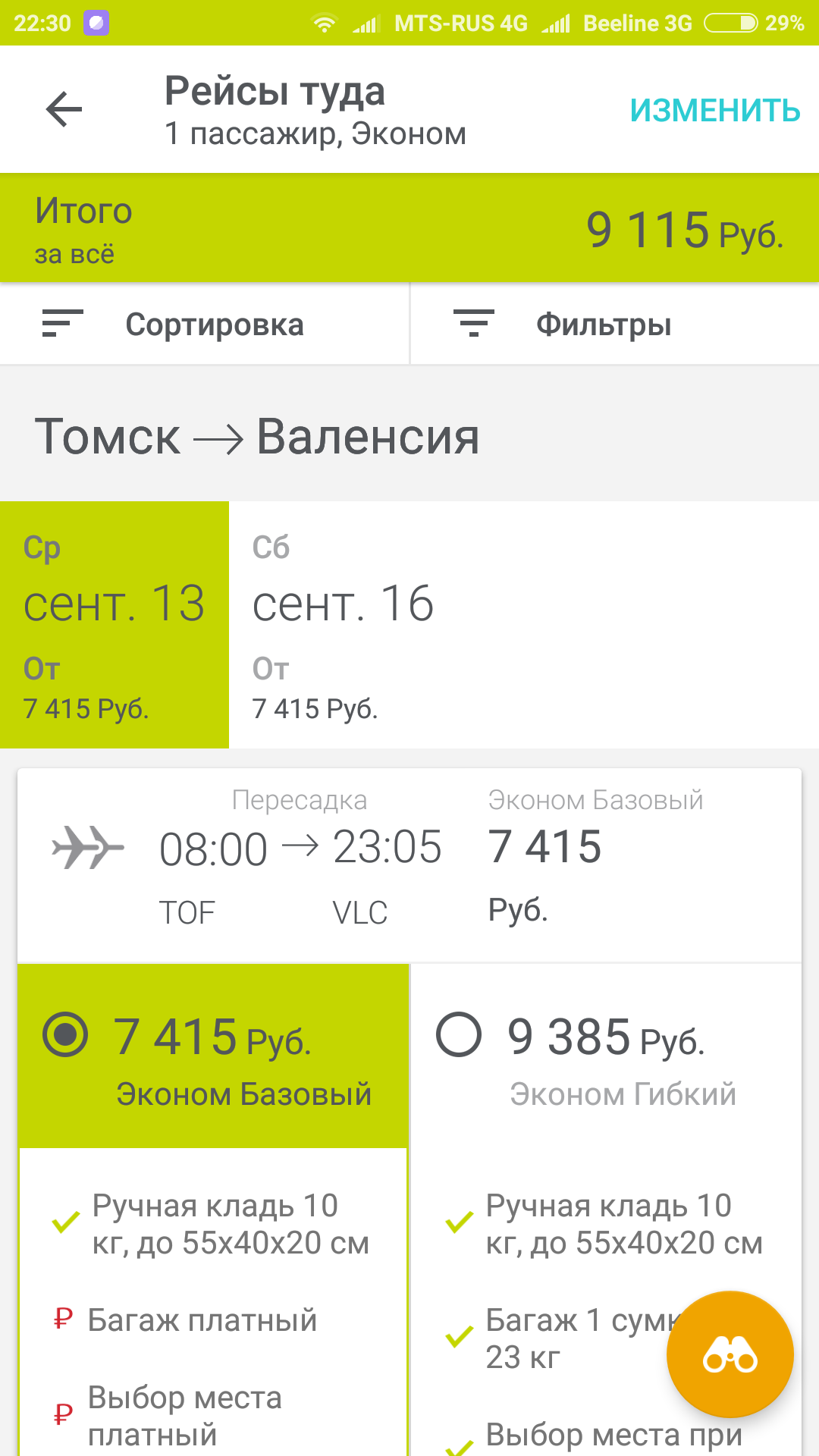Choose the Эконом Гибкий 9 385 fare

pyautogui.click(x=605, y=1056)
